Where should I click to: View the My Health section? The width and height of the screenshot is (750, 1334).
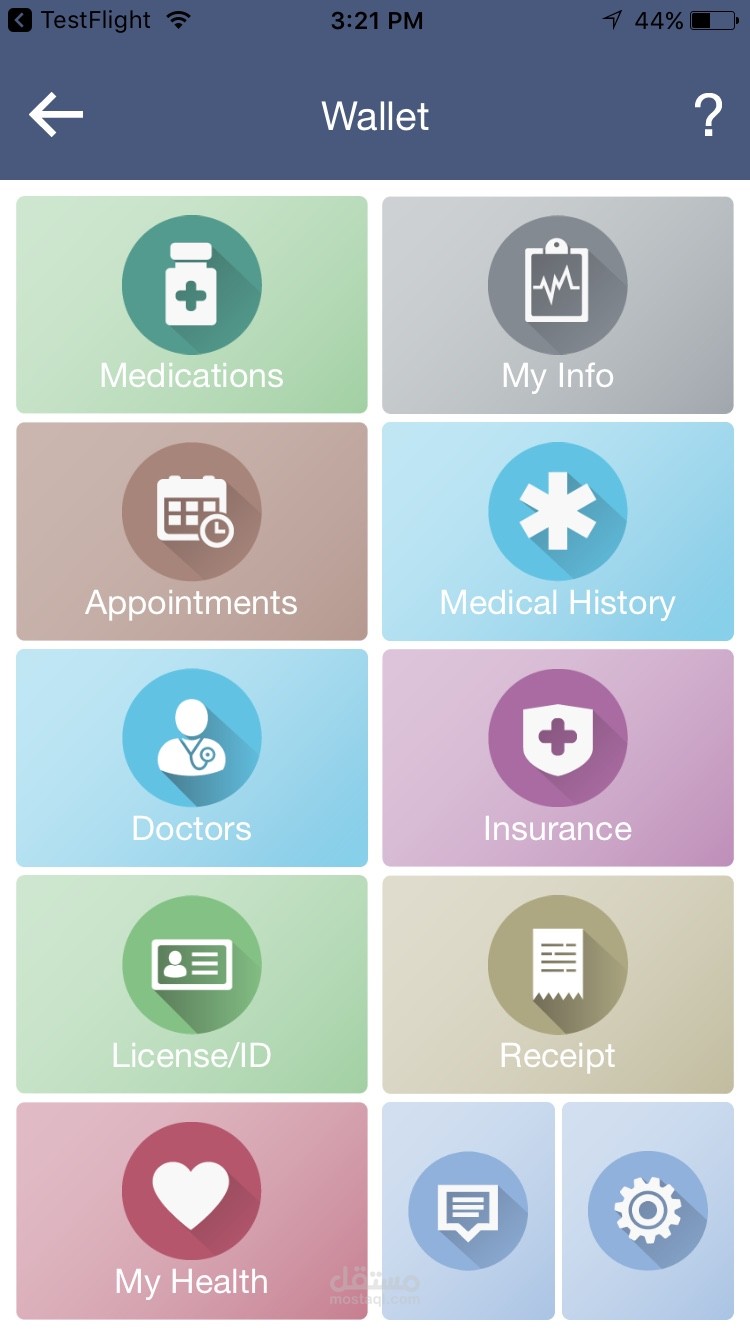[x=192, y=1210]
